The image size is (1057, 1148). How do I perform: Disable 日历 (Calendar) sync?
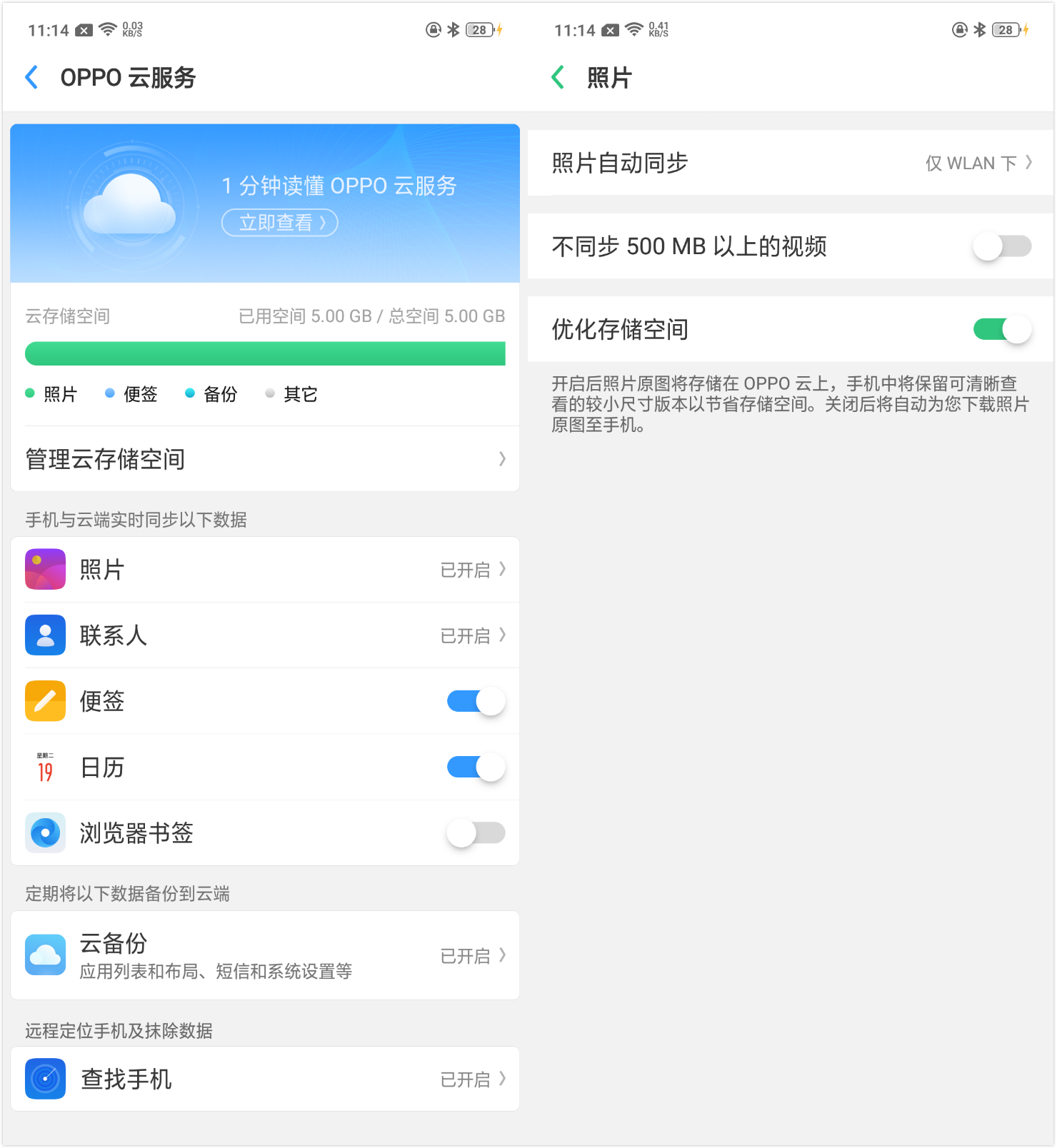tap(476, 767)
